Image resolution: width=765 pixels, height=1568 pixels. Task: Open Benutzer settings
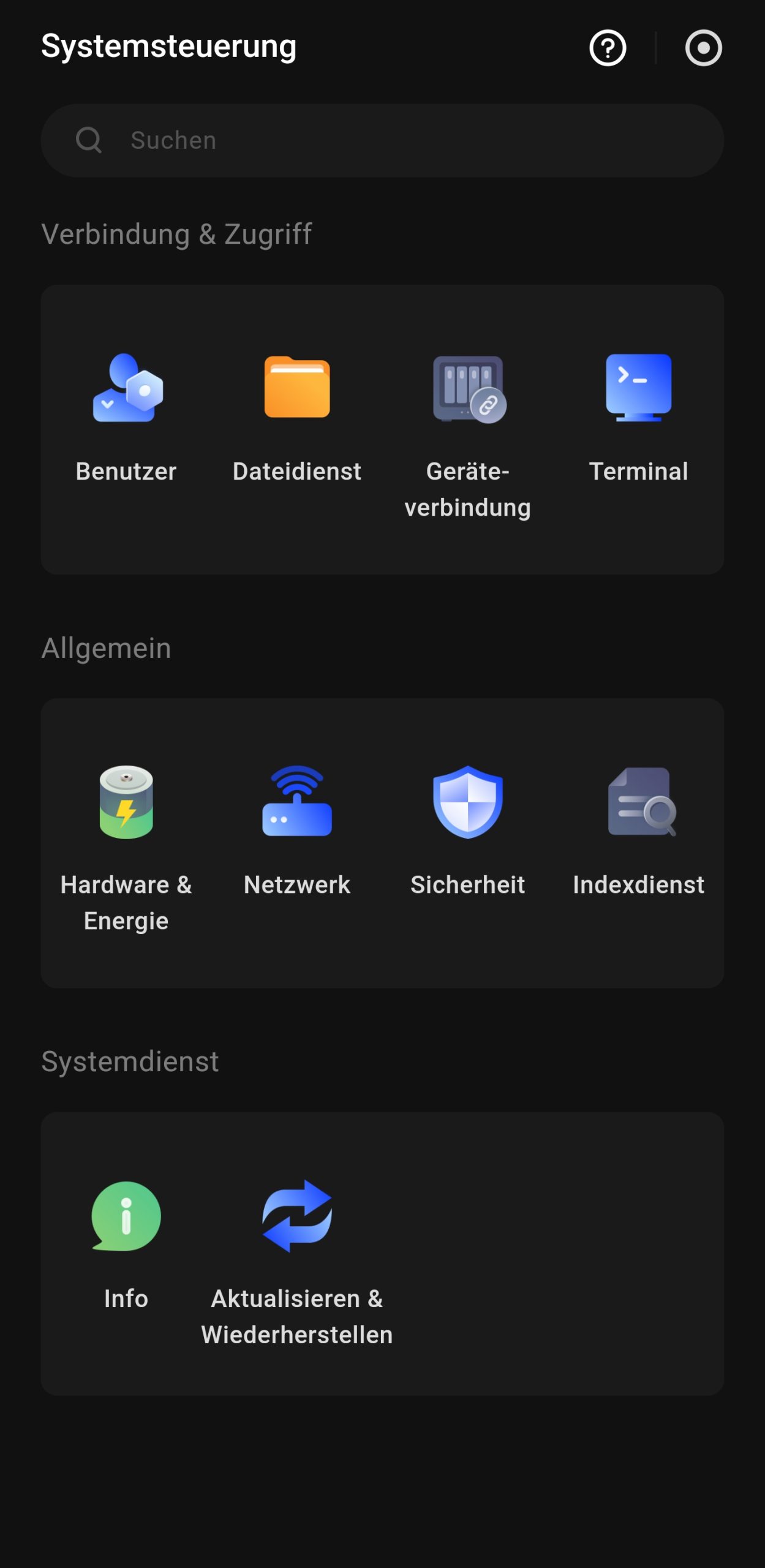[x=126, y=418]
